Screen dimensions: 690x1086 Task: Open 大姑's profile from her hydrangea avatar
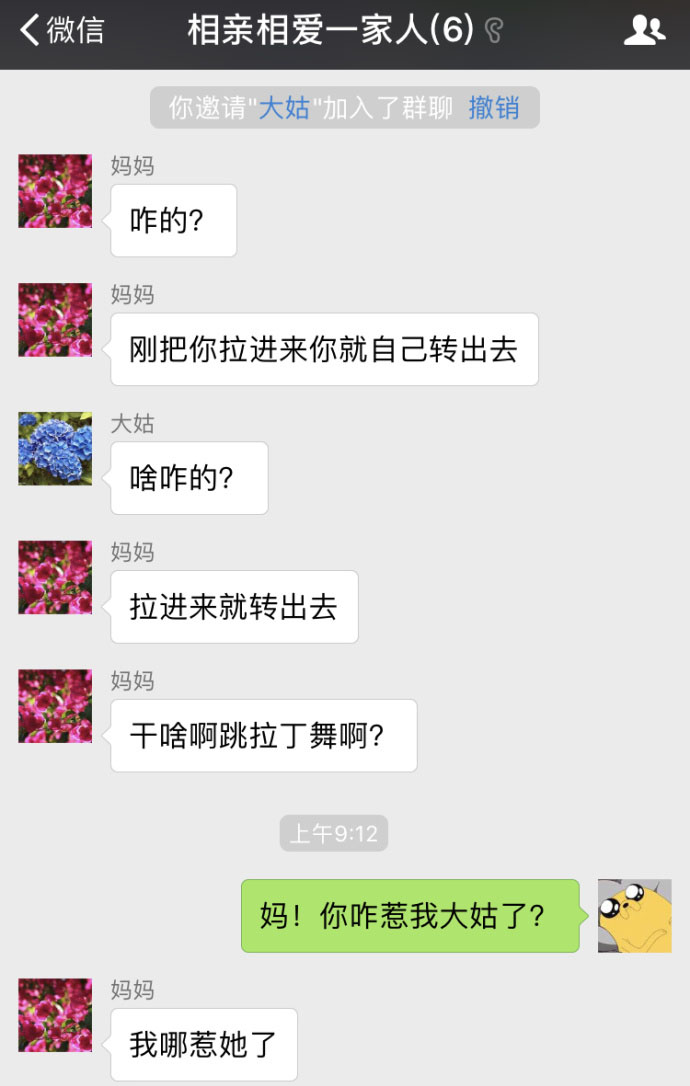tap(55, 449)
